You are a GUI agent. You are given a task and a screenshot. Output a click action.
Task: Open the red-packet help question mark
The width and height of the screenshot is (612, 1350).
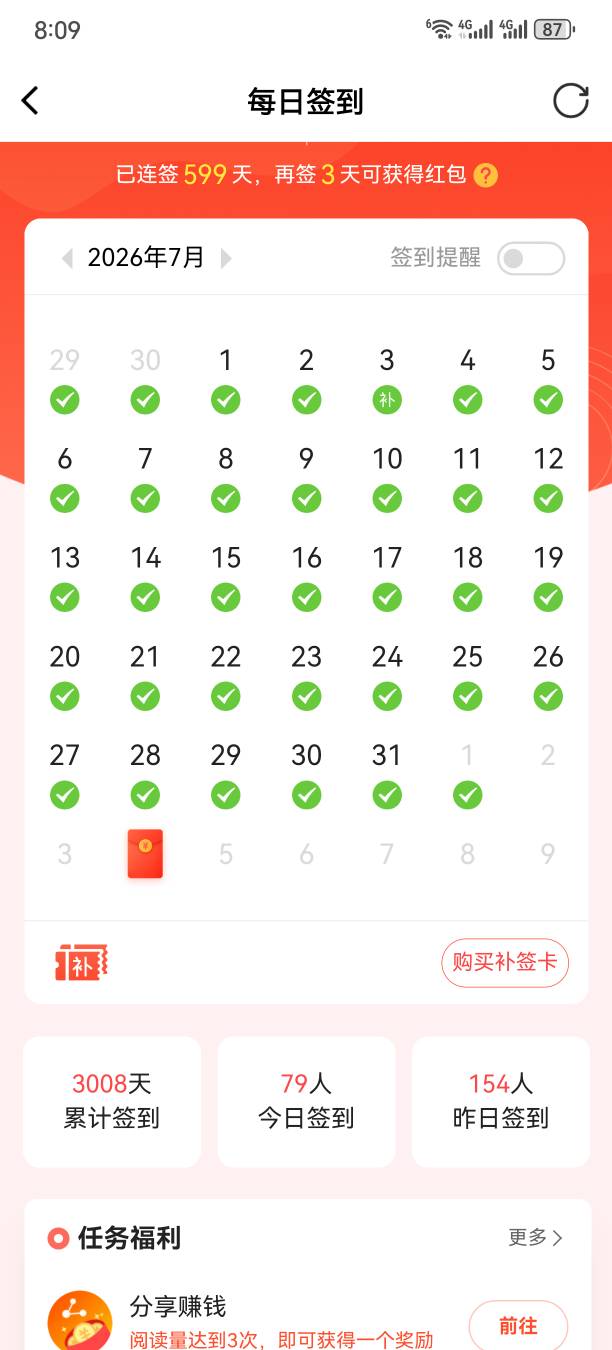[486, 175]
